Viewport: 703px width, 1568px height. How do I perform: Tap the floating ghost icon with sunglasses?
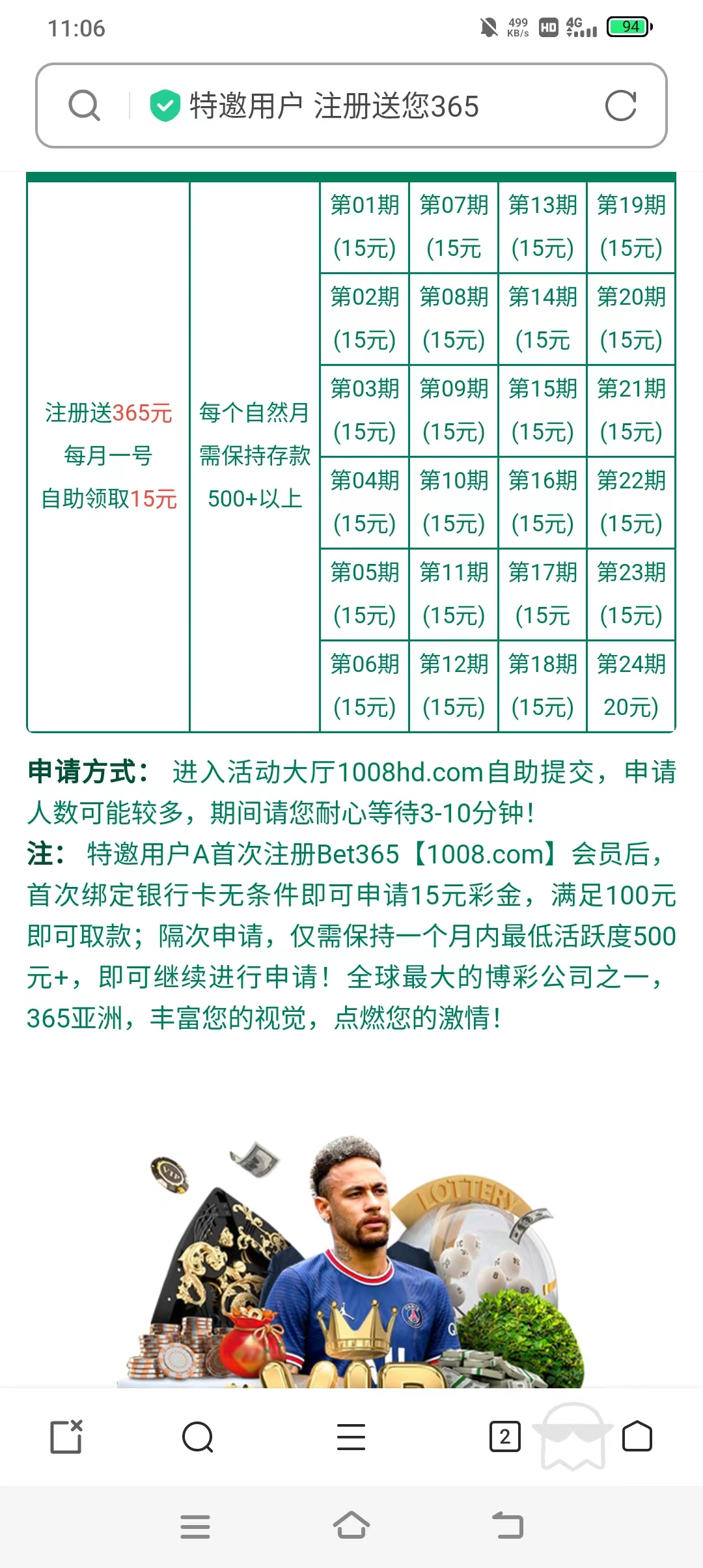[573, 1436]
